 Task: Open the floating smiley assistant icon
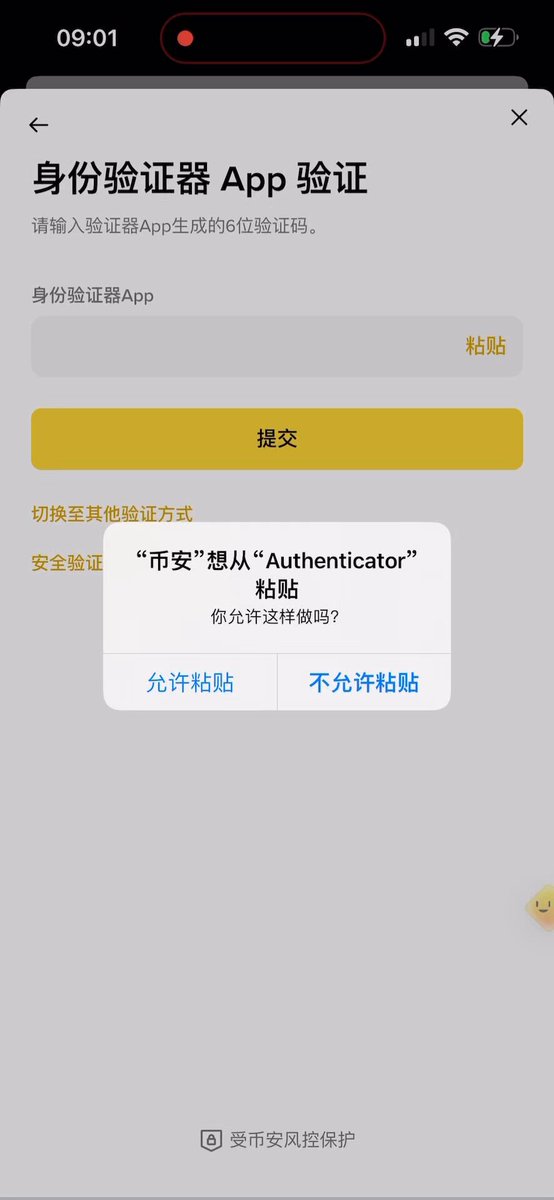point(541,908)
